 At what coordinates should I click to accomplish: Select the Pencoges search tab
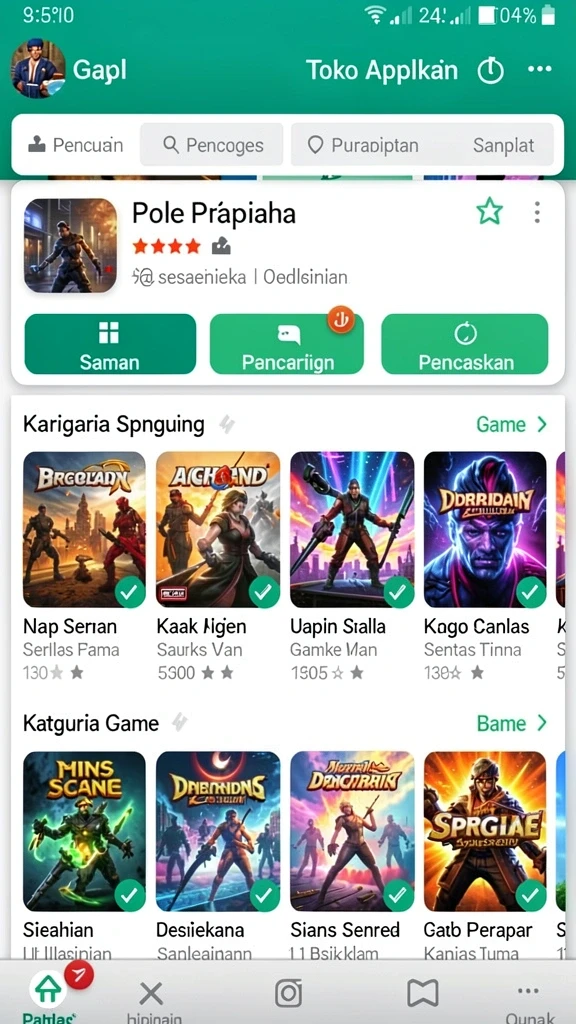[212, 144]
